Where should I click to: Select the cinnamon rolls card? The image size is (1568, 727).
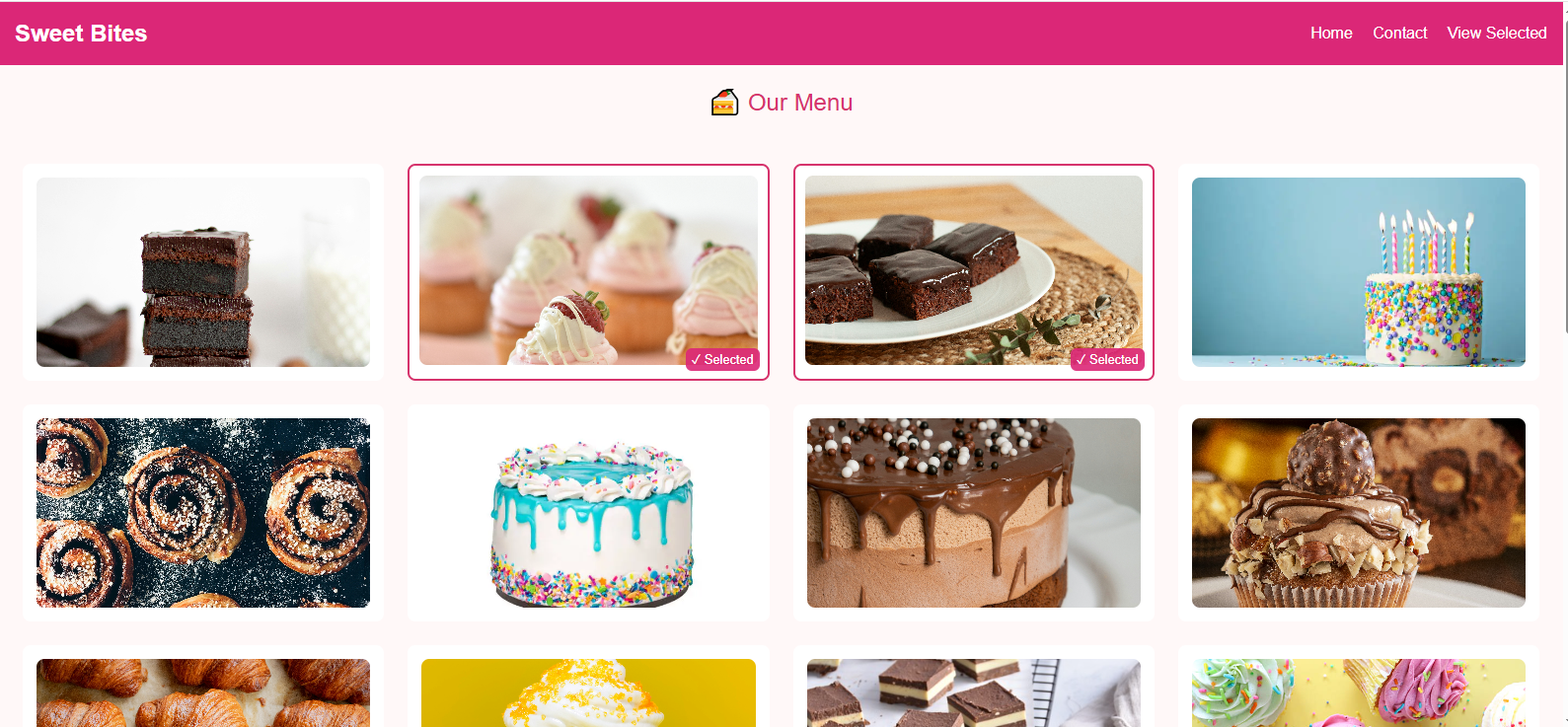(x=203, y=513)
